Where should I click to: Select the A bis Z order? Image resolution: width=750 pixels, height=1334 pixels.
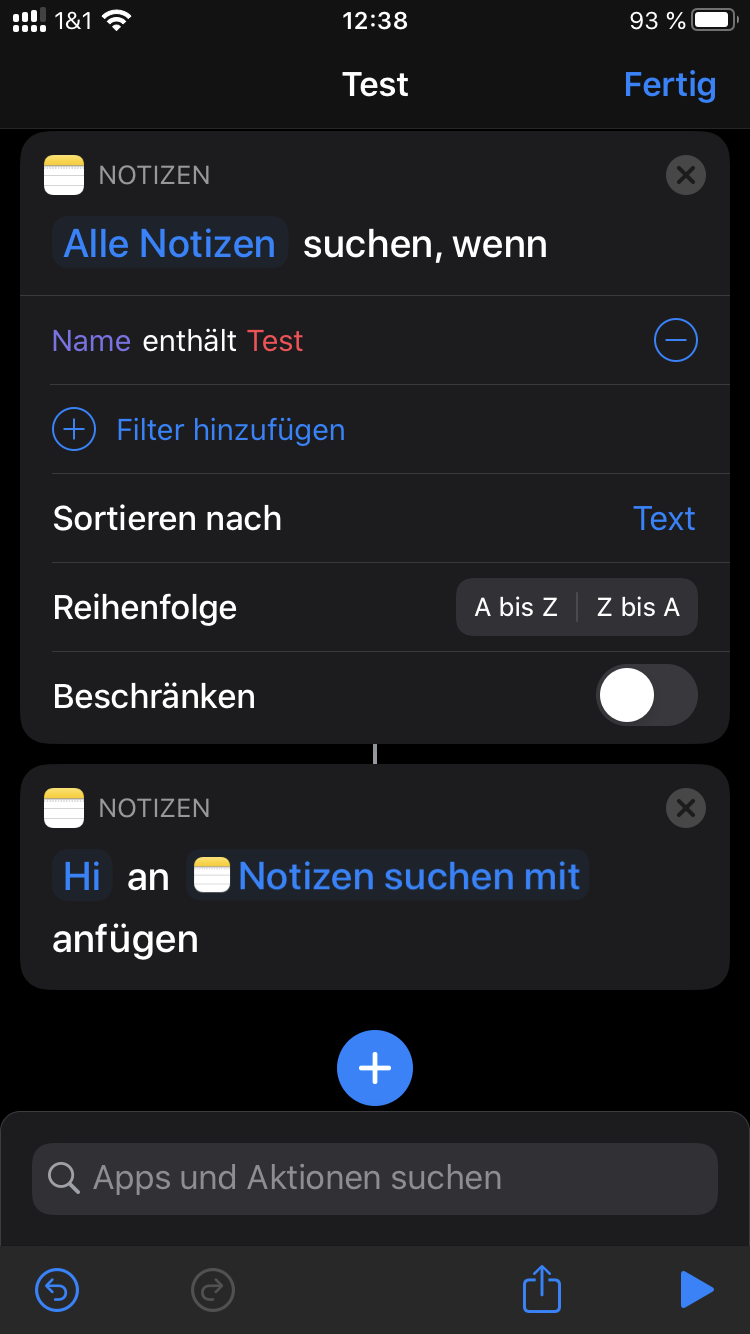point(516,608)
